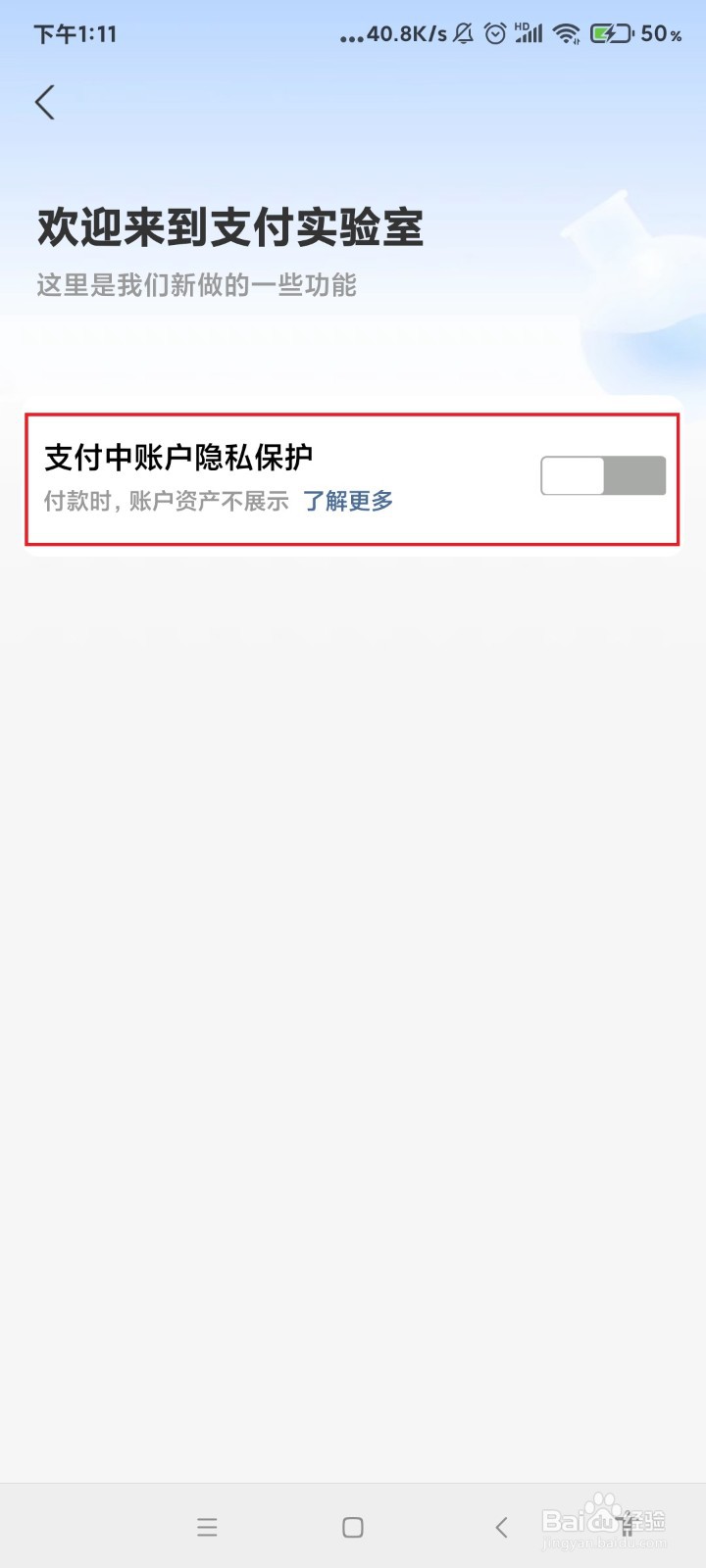Tap the back arrow at top left

coord(44,101)
